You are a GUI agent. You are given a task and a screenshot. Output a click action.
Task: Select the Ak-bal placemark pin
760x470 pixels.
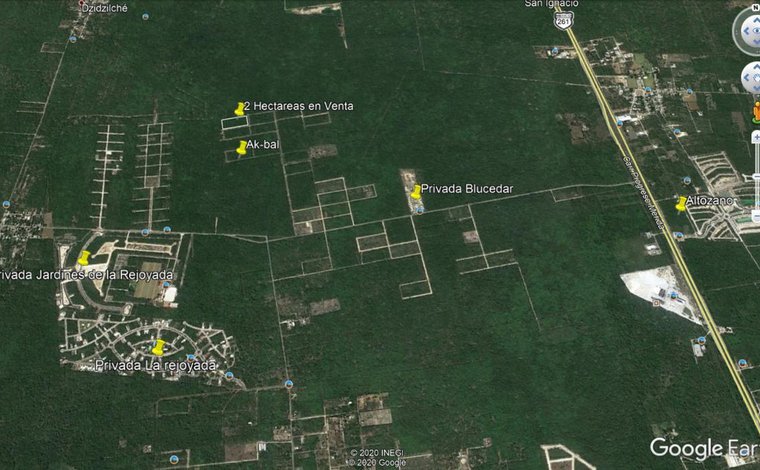click(241, 147)
